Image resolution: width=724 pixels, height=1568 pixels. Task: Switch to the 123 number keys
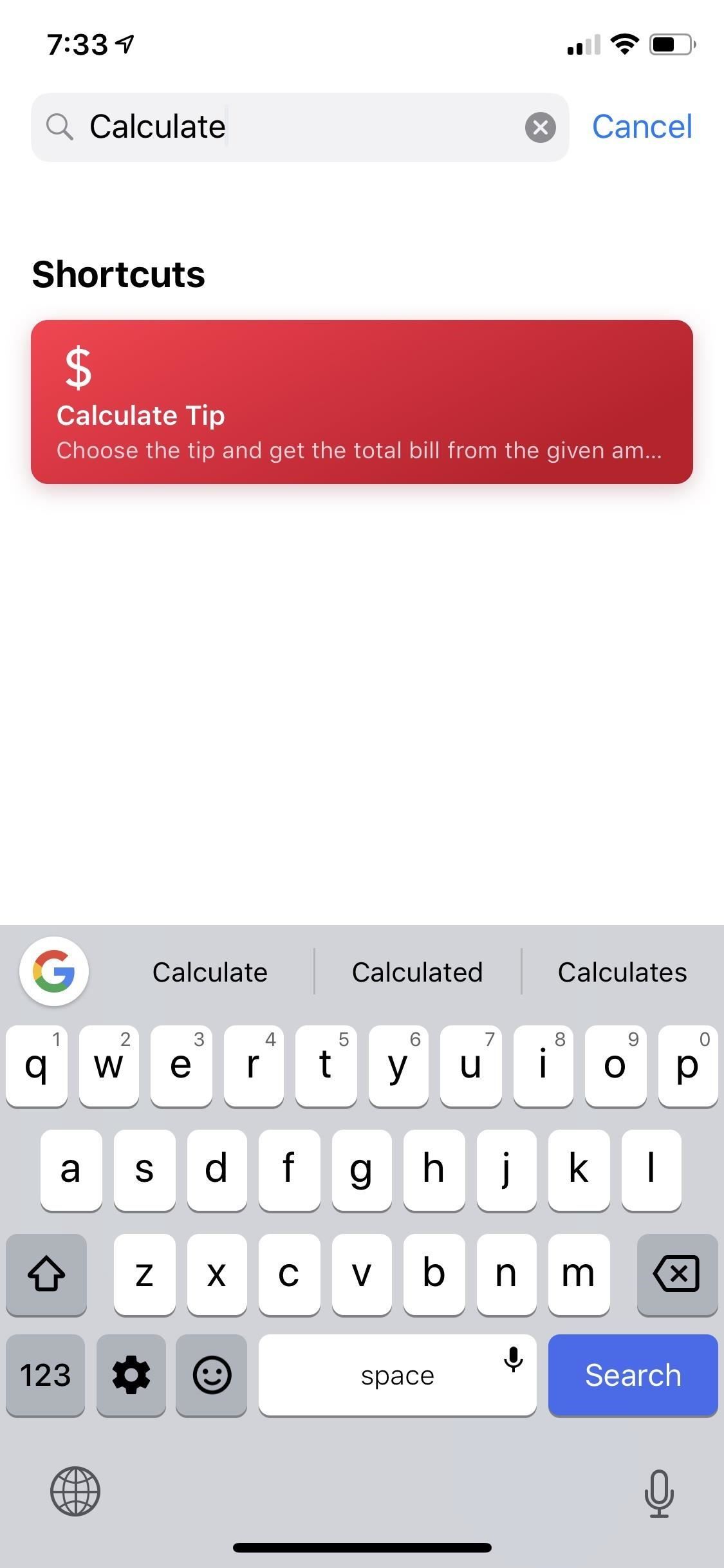(x=45, y=1375)
